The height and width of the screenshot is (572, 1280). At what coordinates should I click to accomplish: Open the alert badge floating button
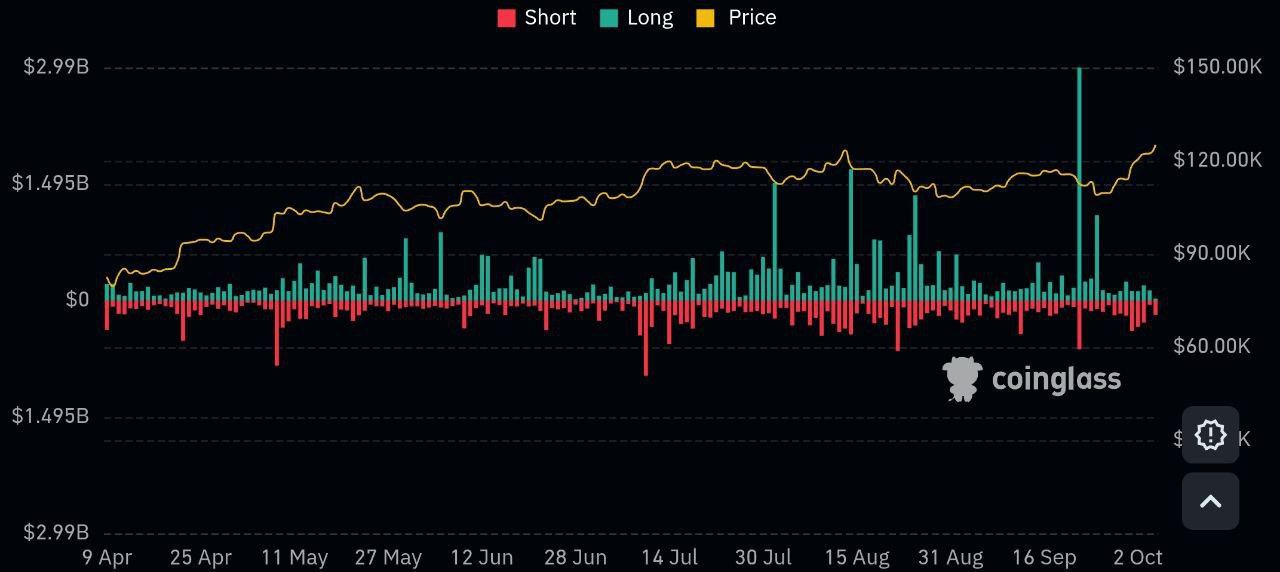1210,435
